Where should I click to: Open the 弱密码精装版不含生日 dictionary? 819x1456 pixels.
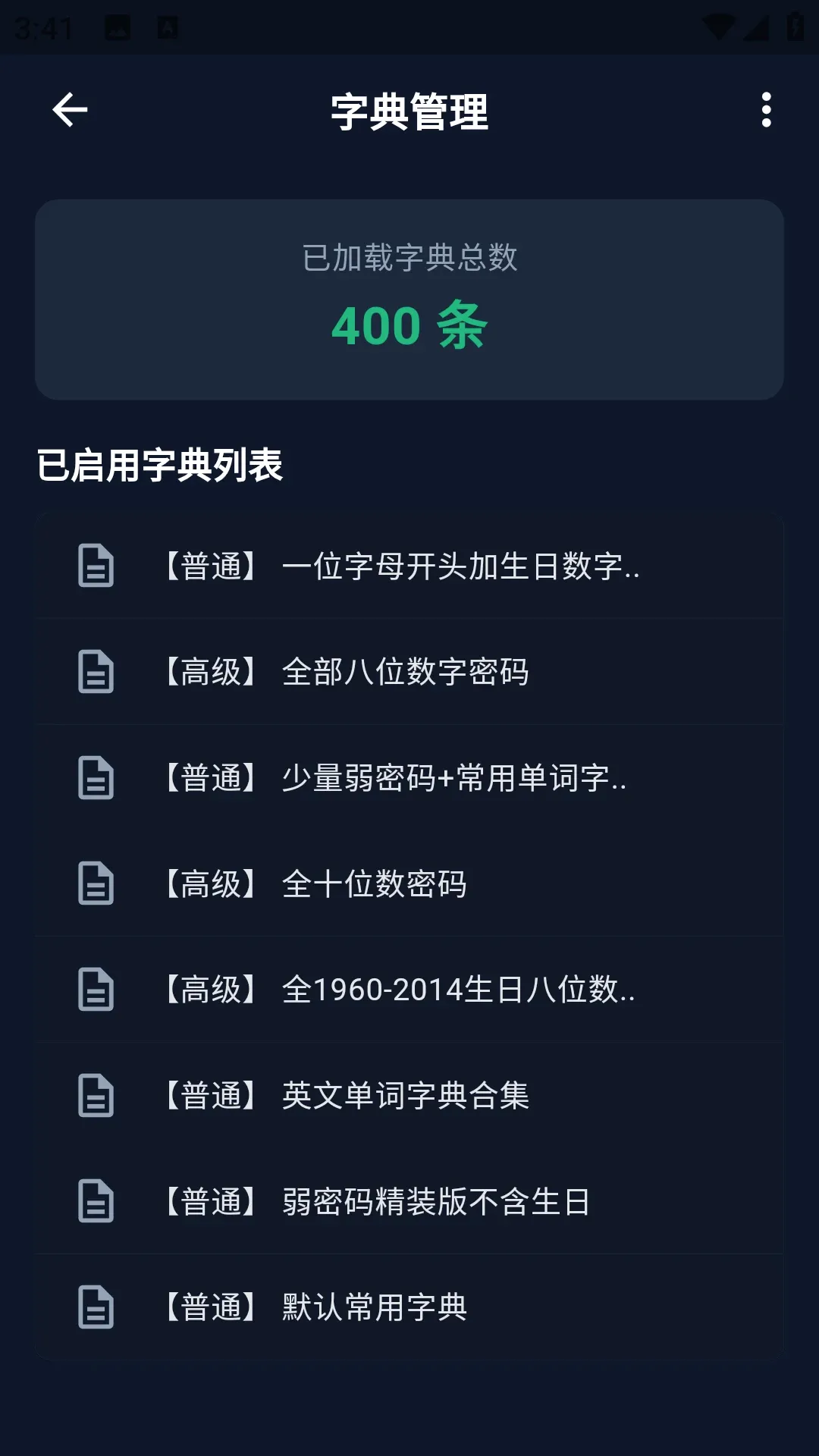(x=409, y=1201)
